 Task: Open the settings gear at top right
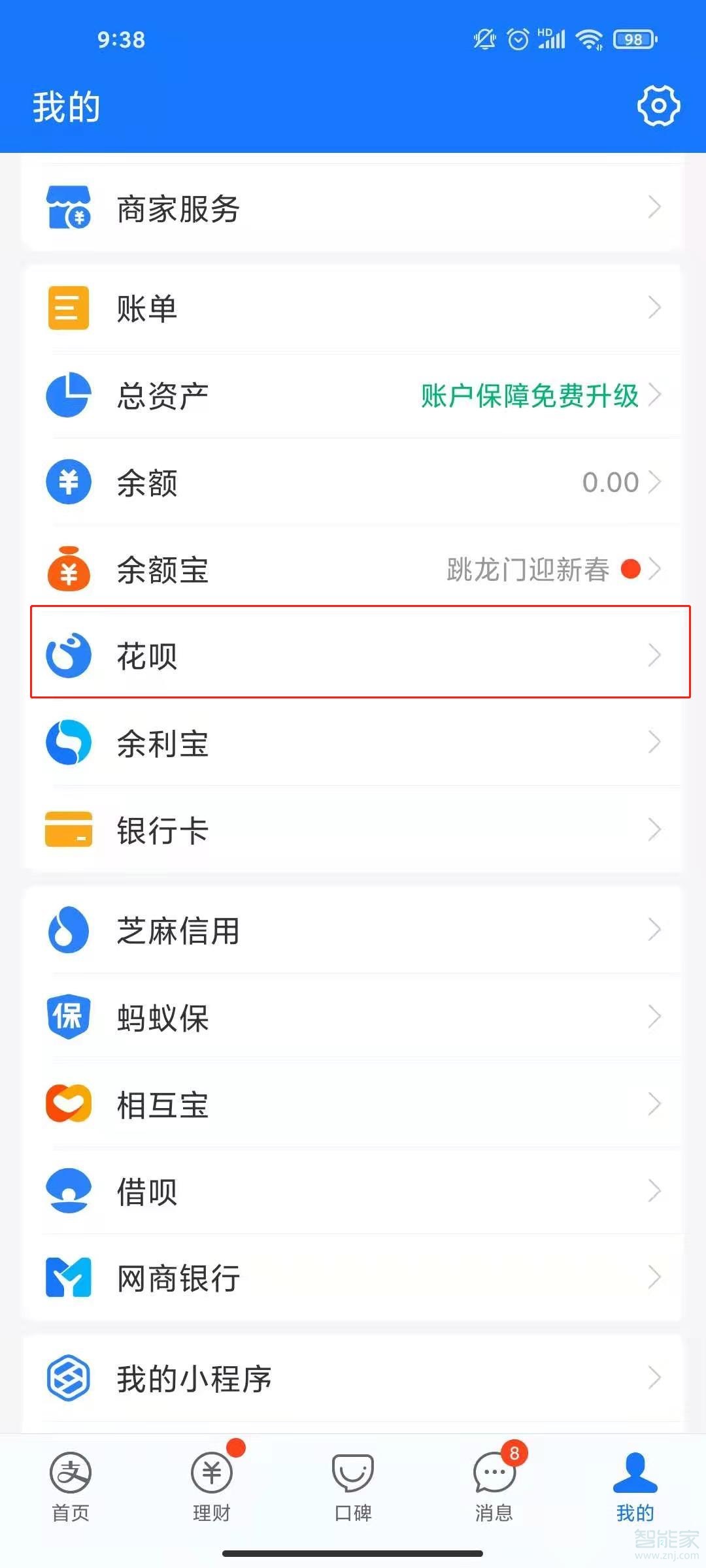[660, 105]
